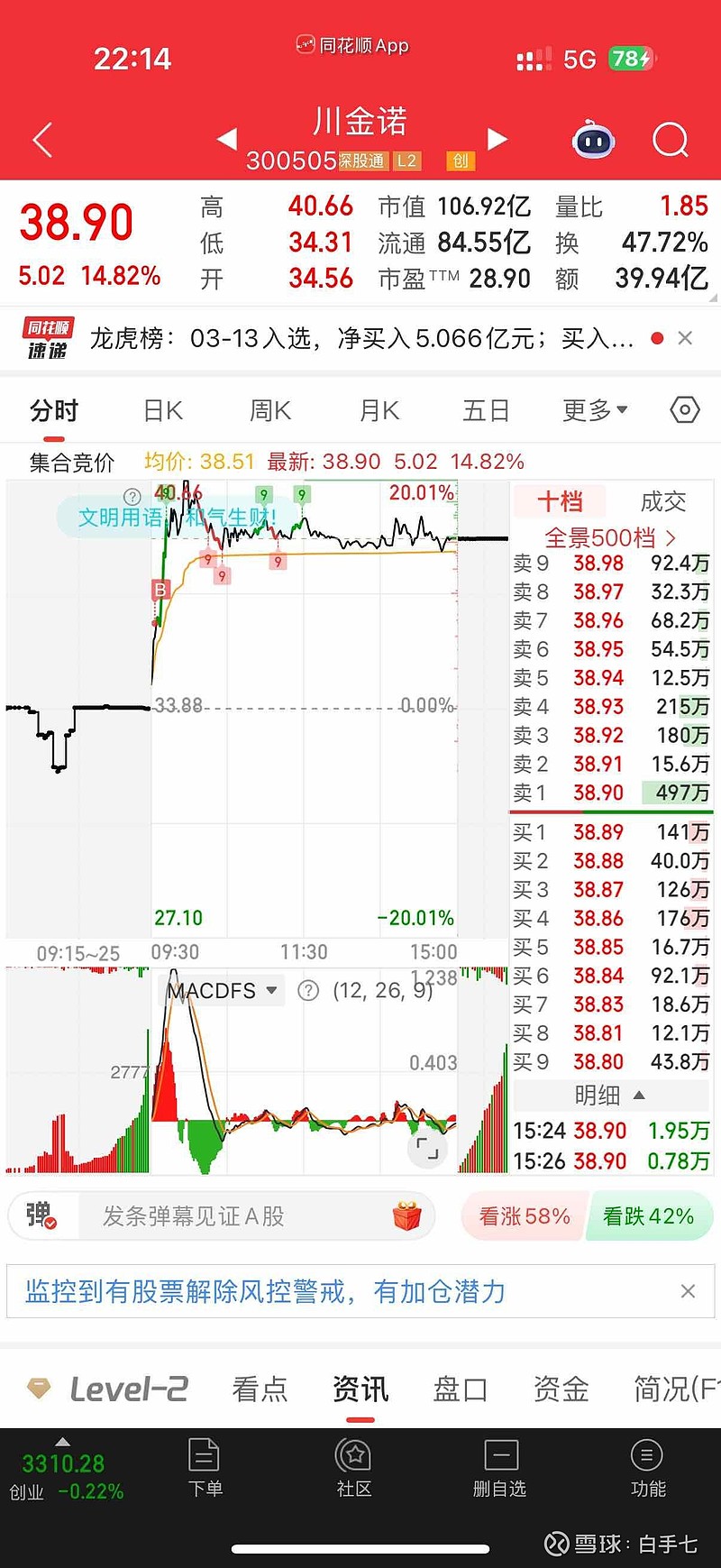Image resolution: width=721 pixels, height=1568 pixels.
Task: Toggle the 看跌 bearish sentiment vote
Action: click(x=649, y=1215)
